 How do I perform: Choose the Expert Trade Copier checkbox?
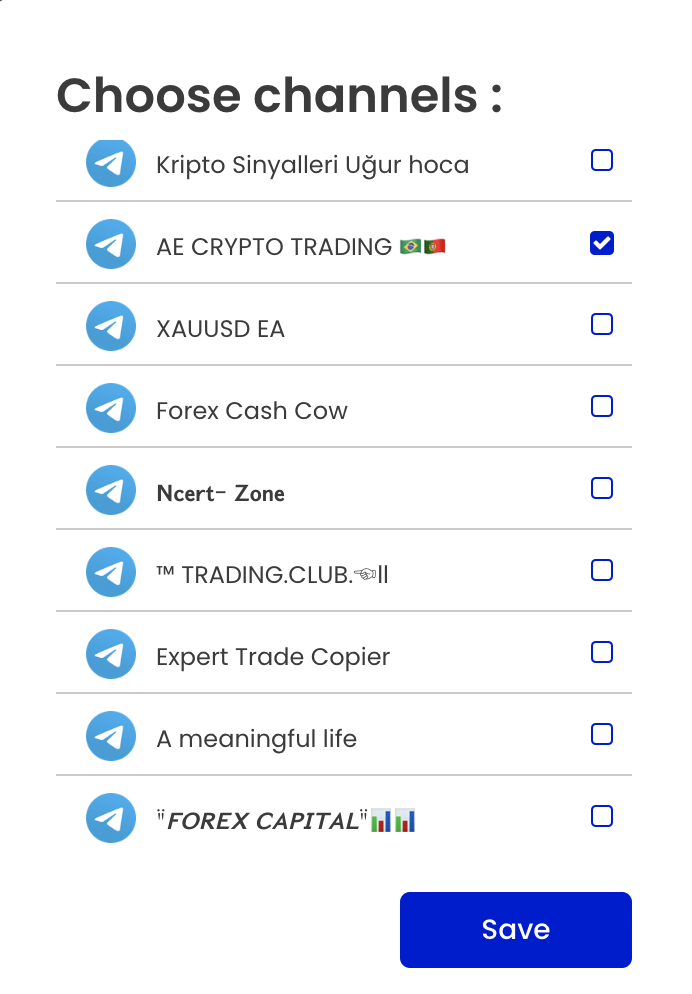tap(602, 653)
